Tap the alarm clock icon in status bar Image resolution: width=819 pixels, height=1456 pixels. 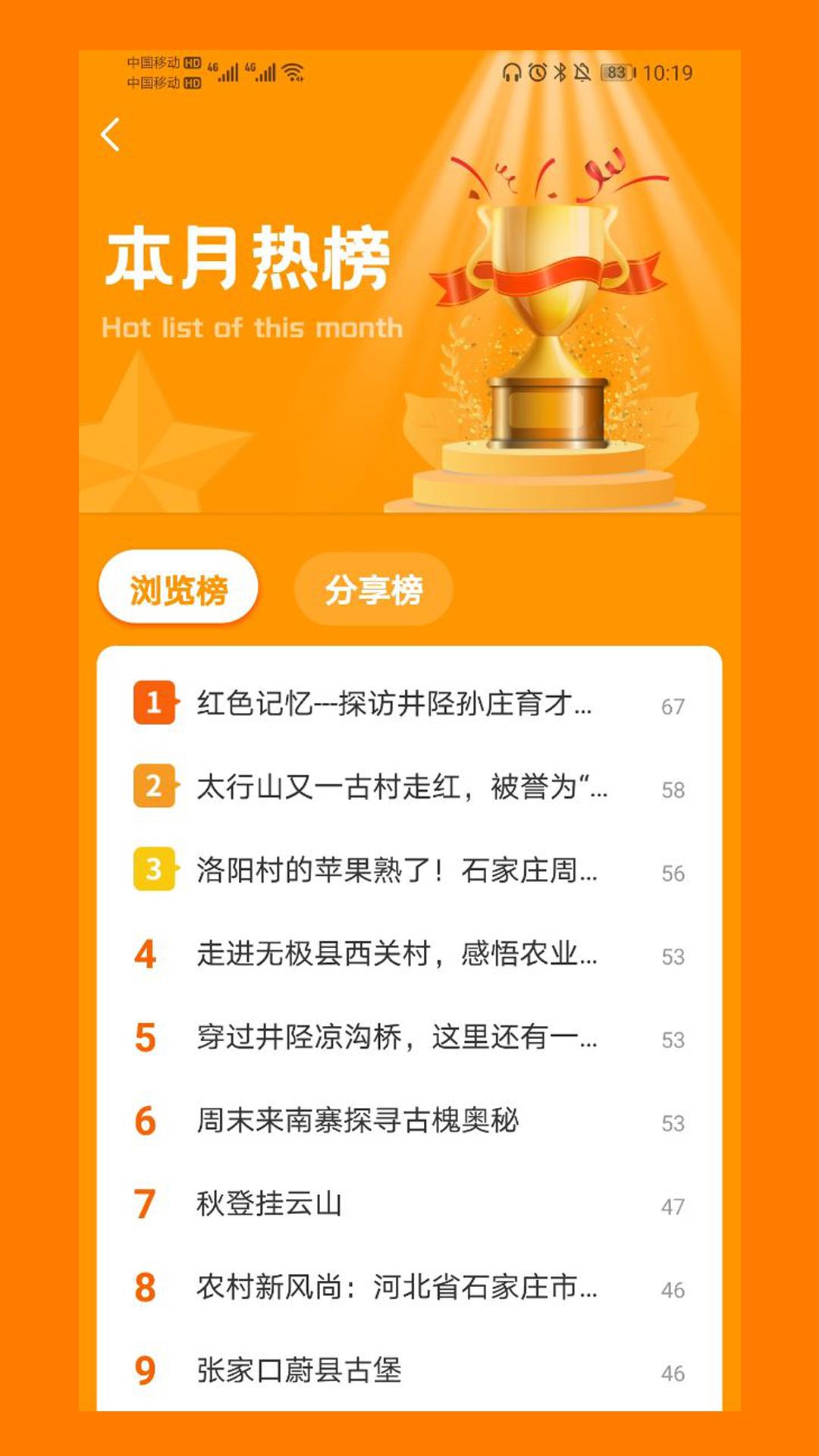coord(538,73)
